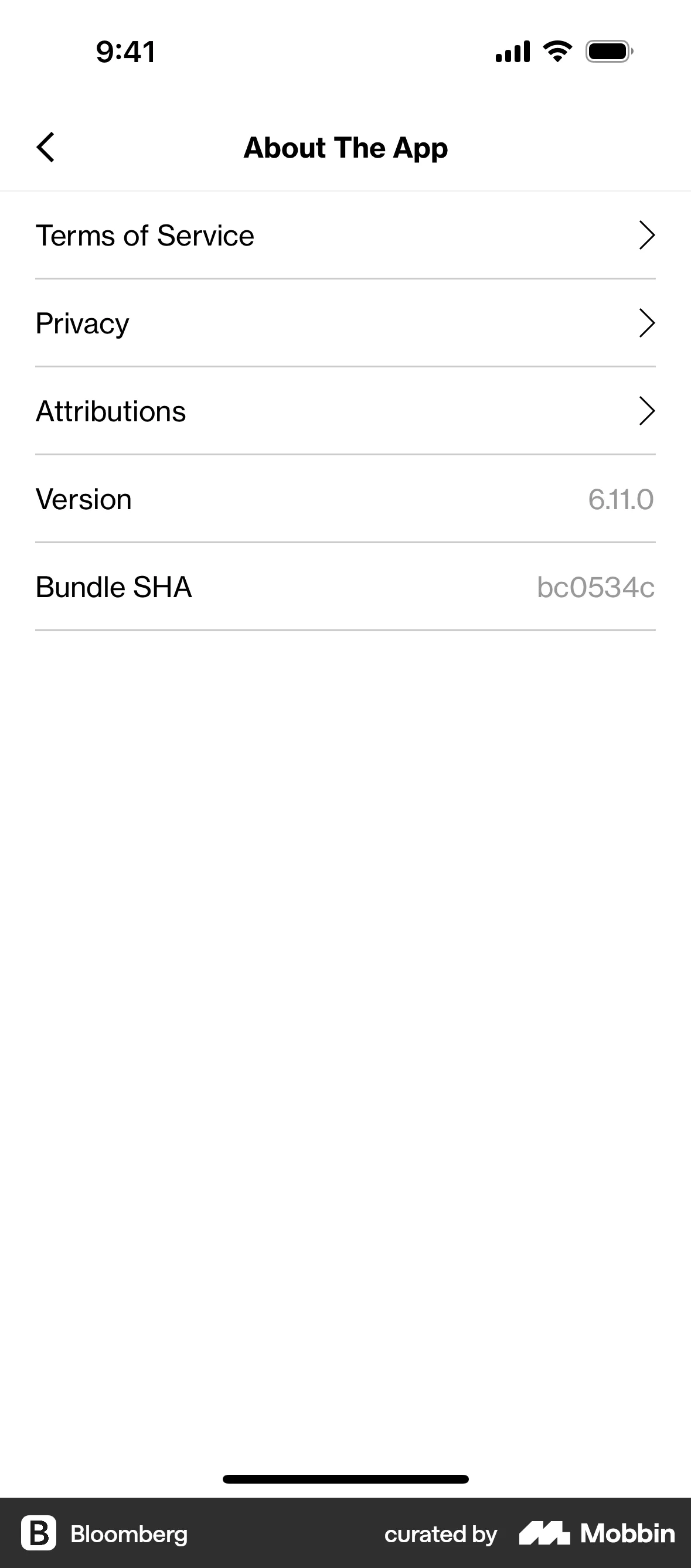Open the Privacy disclosure arrow
This screenshot has width=691, height=1568.
647,323
